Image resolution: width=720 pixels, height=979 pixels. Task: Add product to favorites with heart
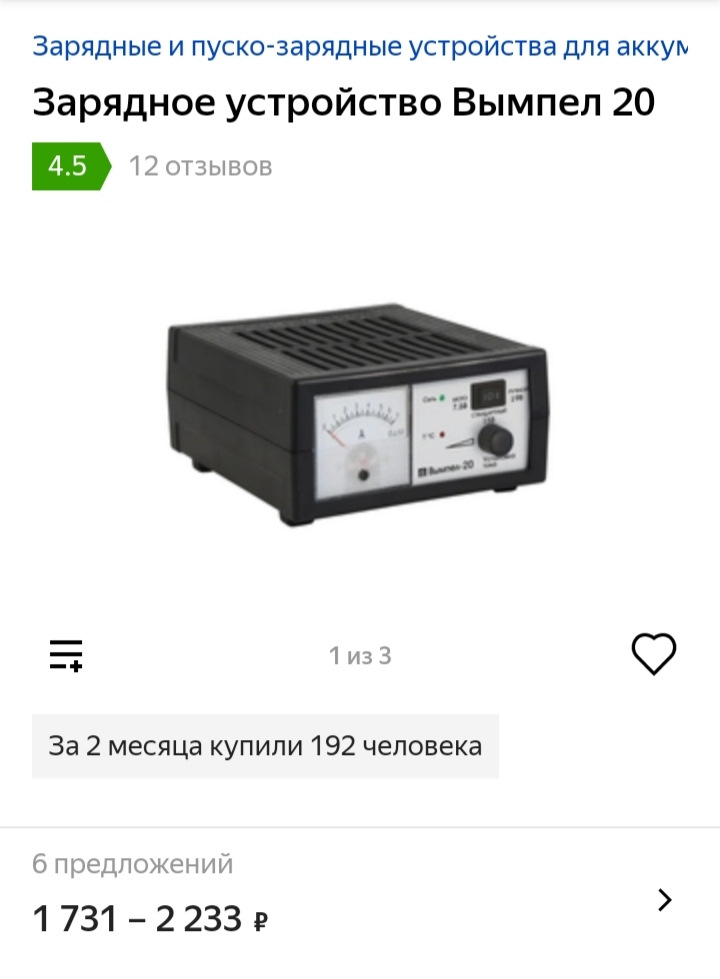pos(654,654)
